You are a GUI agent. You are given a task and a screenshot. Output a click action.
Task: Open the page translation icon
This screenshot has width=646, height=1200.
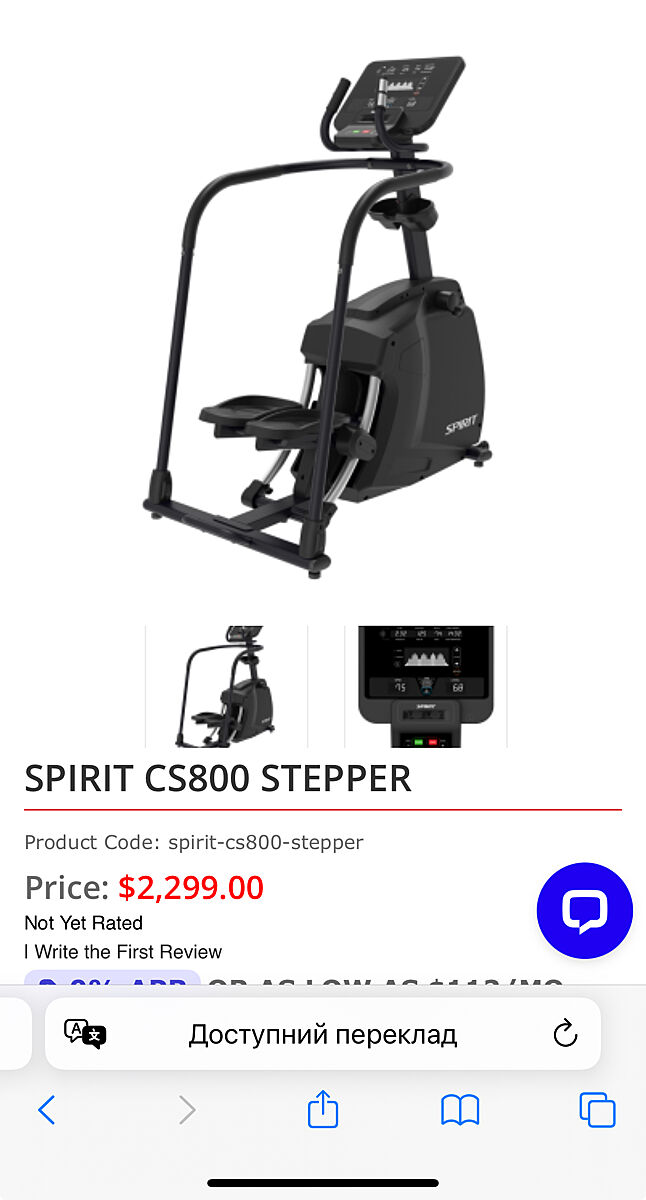click(x=85, y=1033)
